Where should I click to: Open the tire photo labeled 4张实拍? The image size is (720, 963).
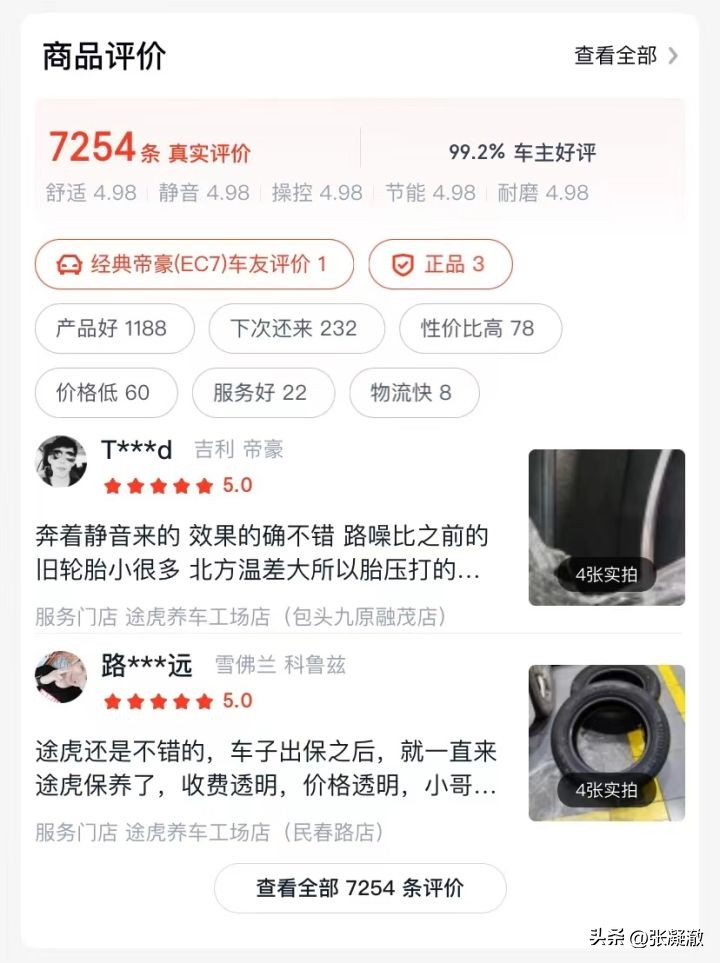[x=605, y=741]
